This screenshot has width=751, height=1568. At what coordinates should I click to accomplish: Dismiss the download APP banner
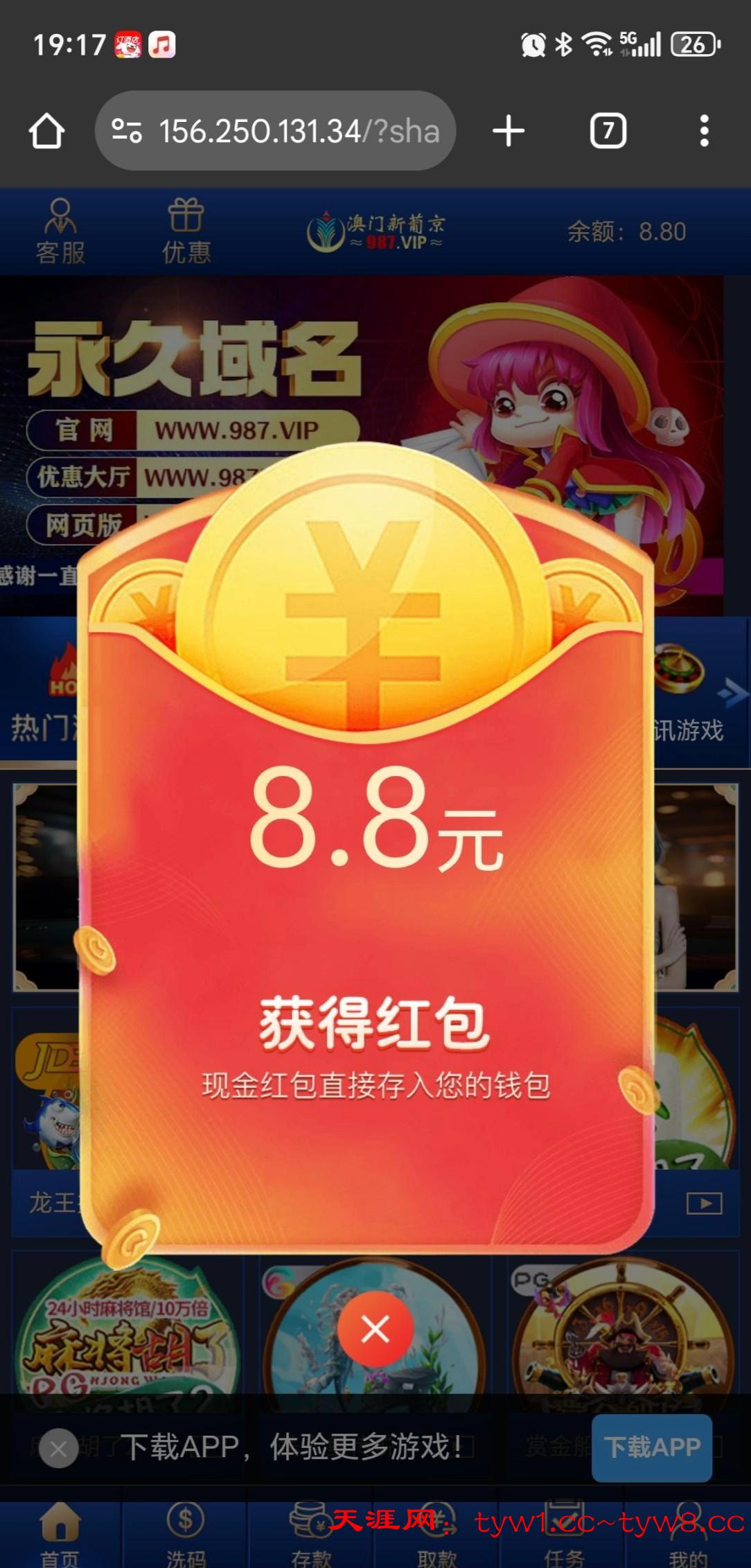coord(58,1448)
